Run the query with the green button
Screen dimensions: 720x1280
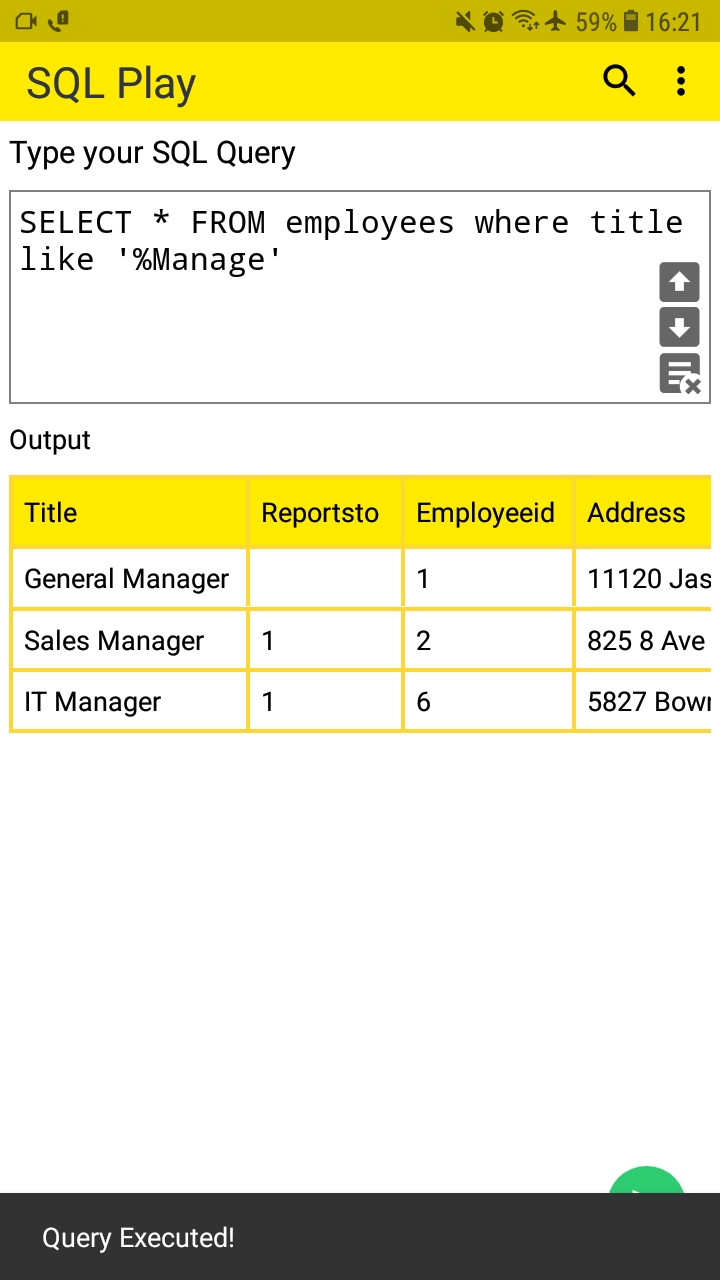(646, 1192)
